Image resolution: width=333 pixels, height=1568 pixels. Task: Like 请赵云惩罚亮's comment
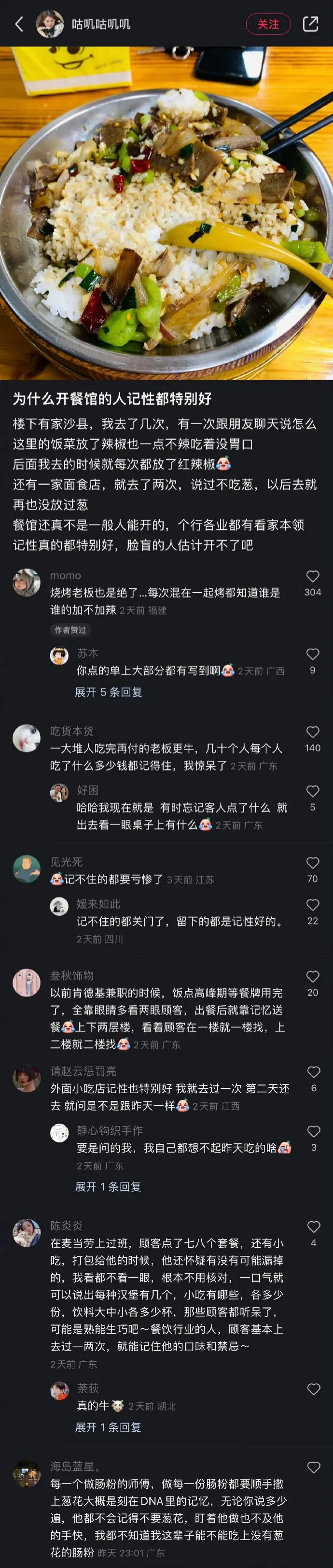pos(313,1072)
